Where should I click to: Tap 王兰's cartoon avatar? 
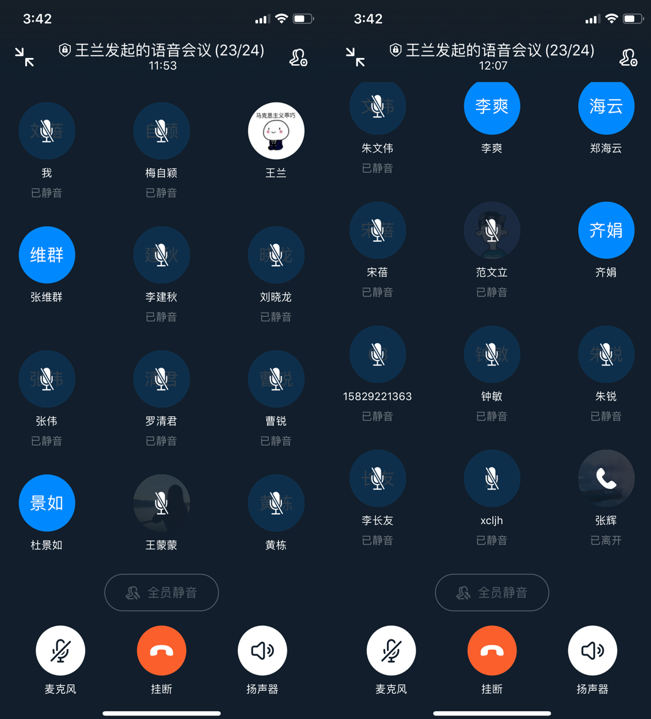[276, 131]
